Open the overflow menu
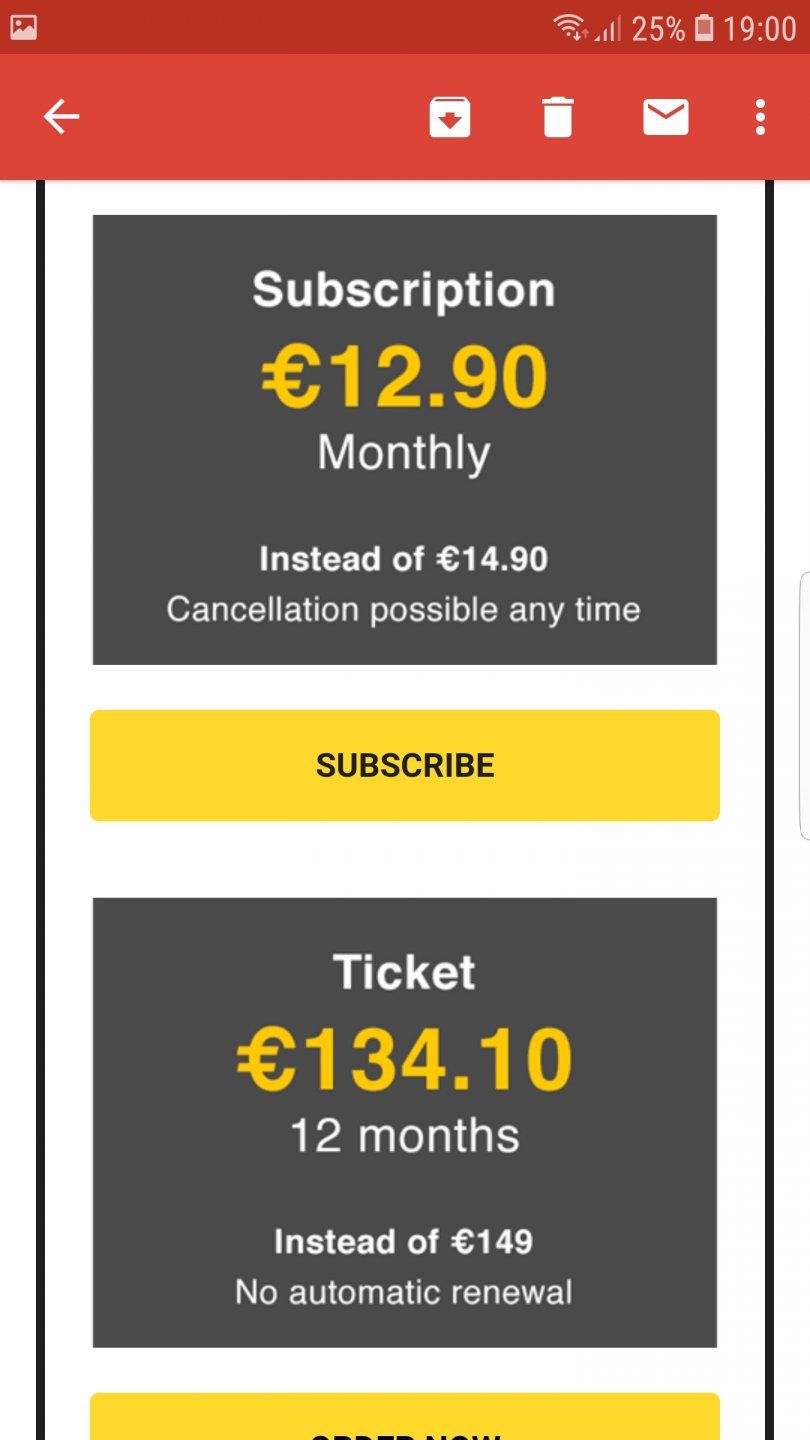Image resolution: width=810 pixels, height=1440 pixels. pyautogui.click(x=760, y=117)
